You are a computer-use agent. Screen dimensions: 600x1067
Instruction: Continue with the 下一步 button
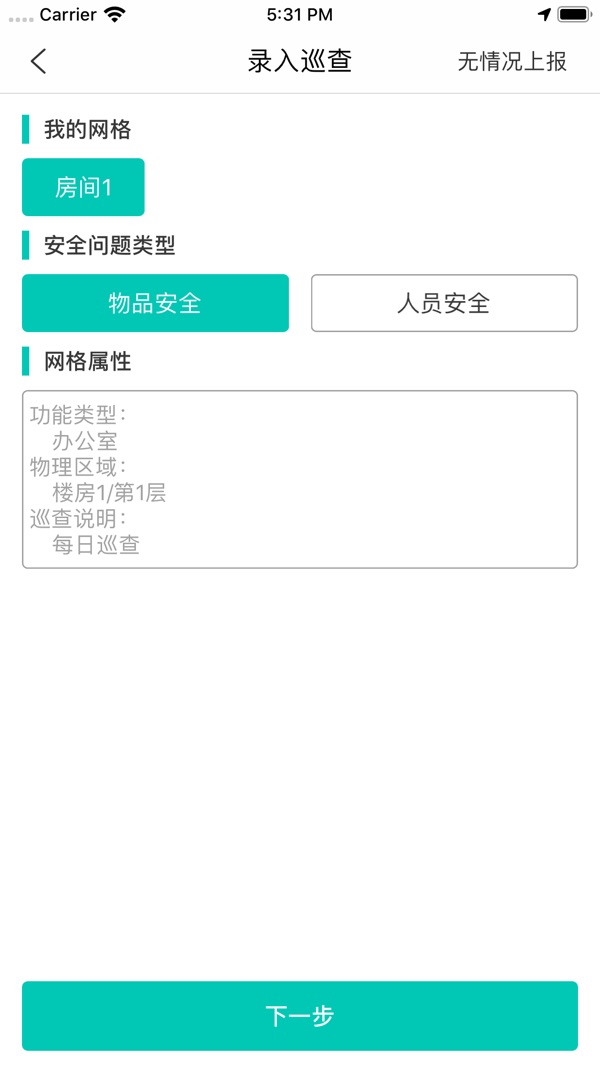300,1016
